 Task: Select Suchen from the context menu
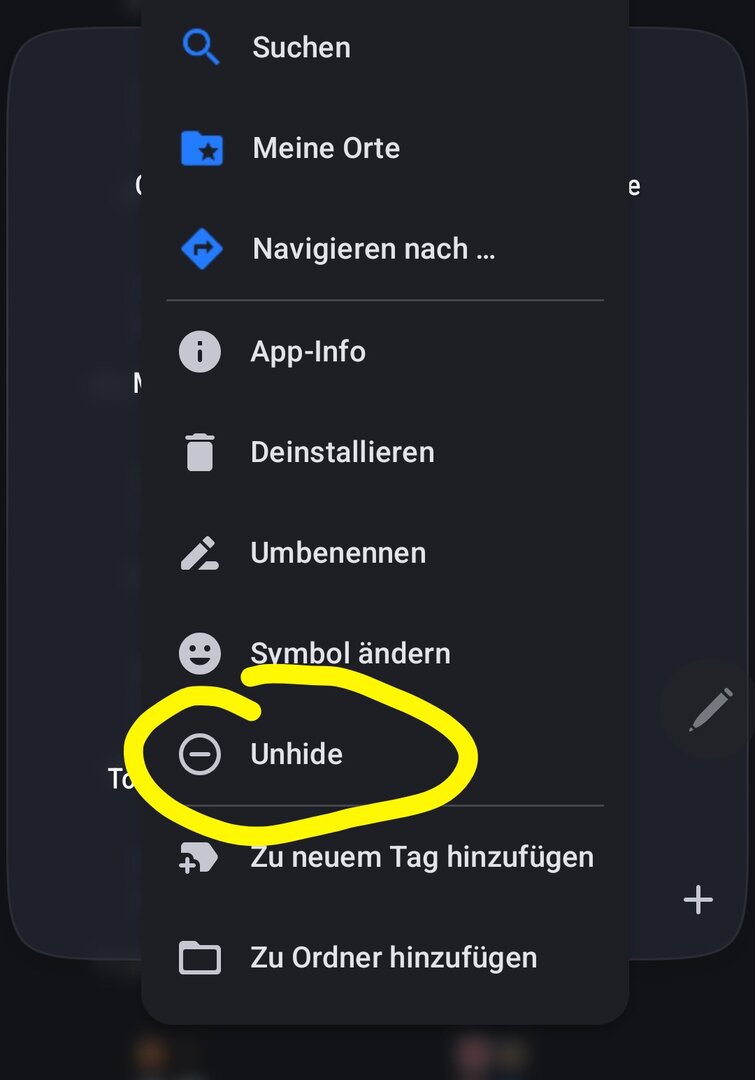[x=300, y=47]
